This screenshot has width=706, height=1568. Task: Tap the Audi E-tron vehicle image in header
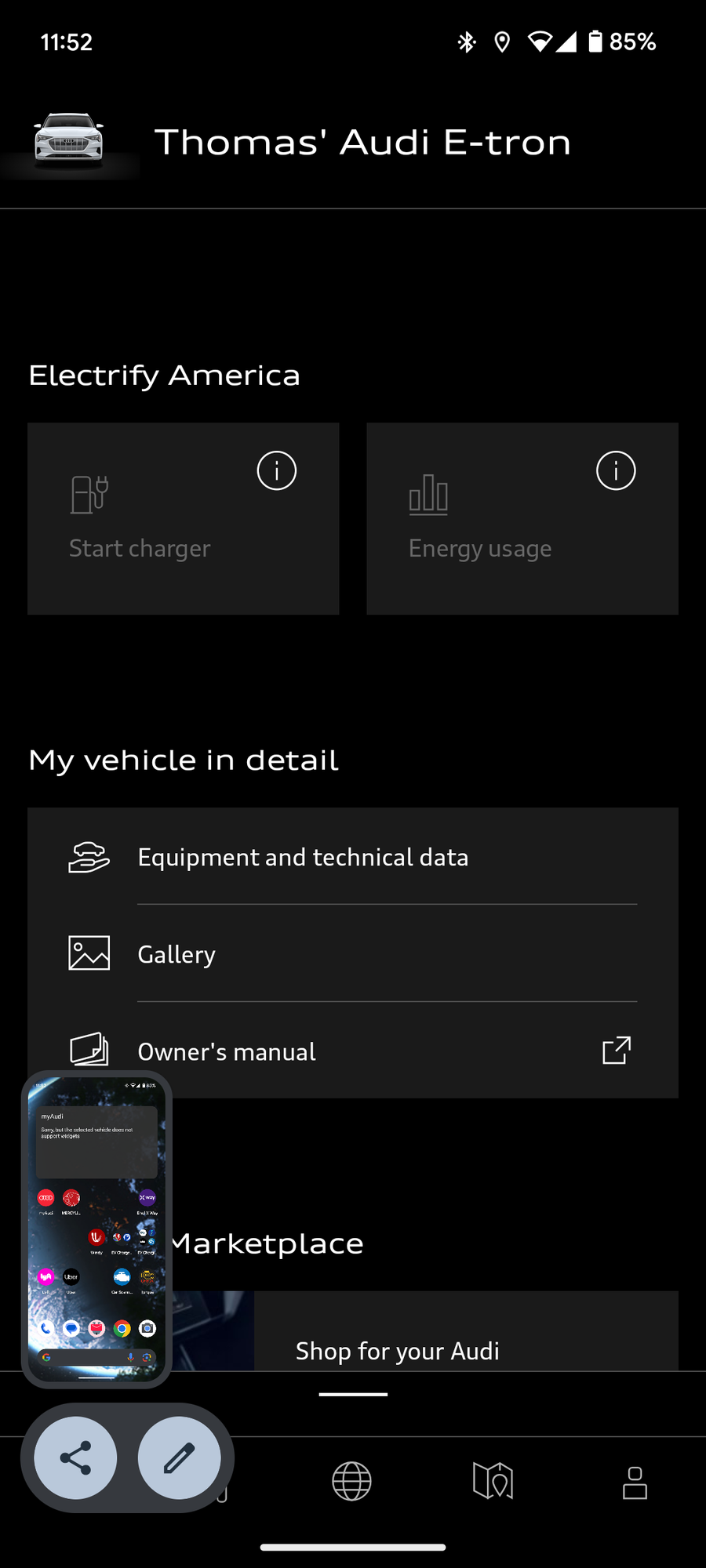point(71,143)
